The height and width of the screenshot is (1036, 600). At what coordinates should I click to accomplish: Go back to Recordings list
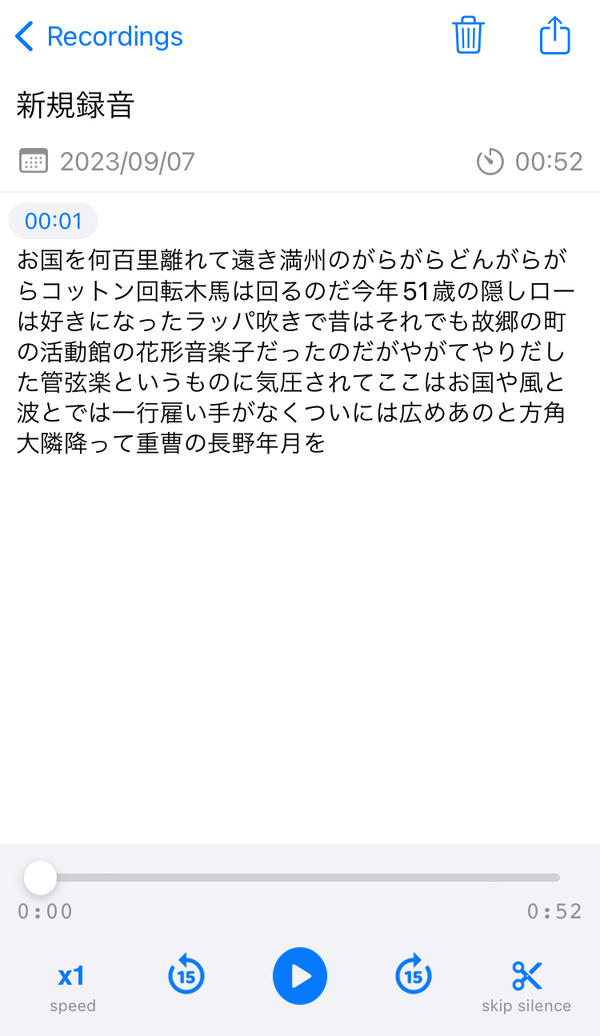(x=99, y=36)
